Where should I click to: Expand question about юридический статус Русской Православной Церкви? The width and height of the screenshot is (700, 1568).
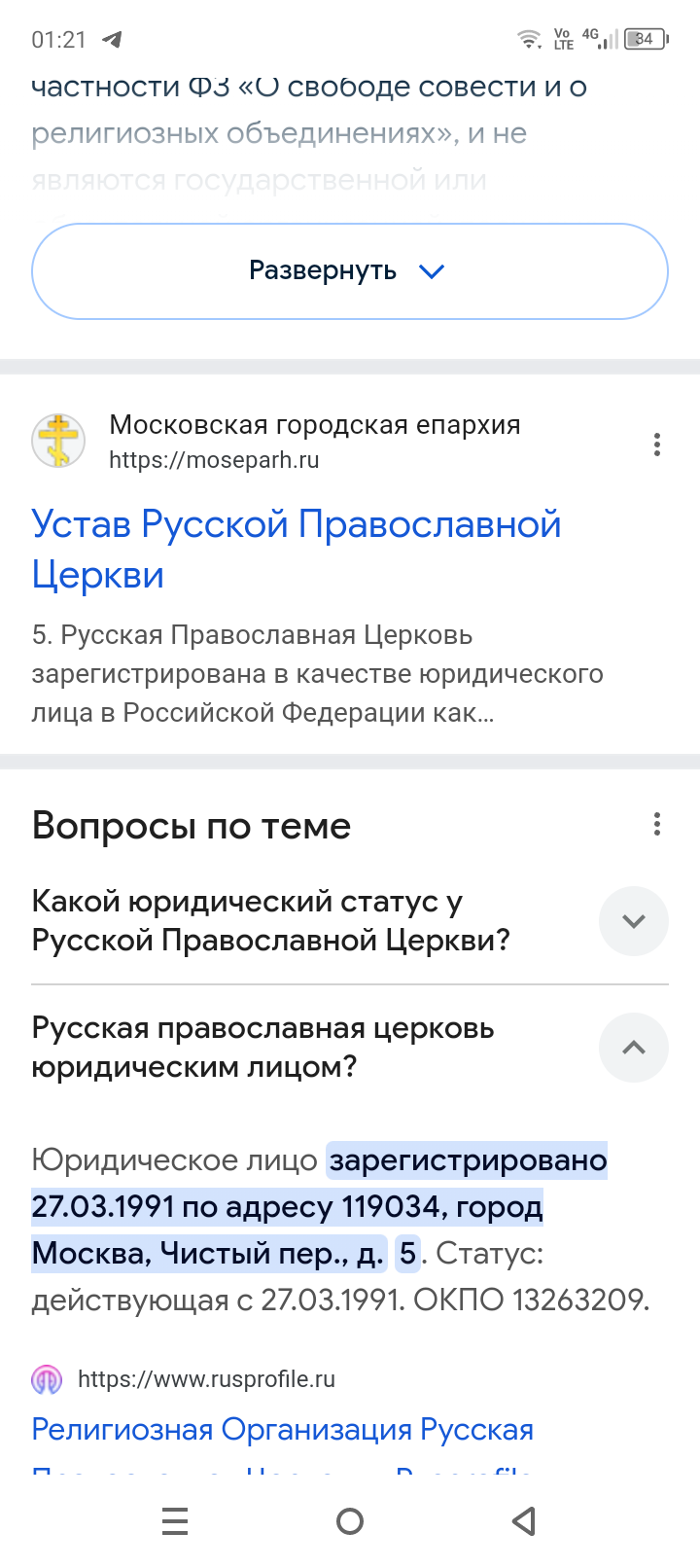(633, 921)
